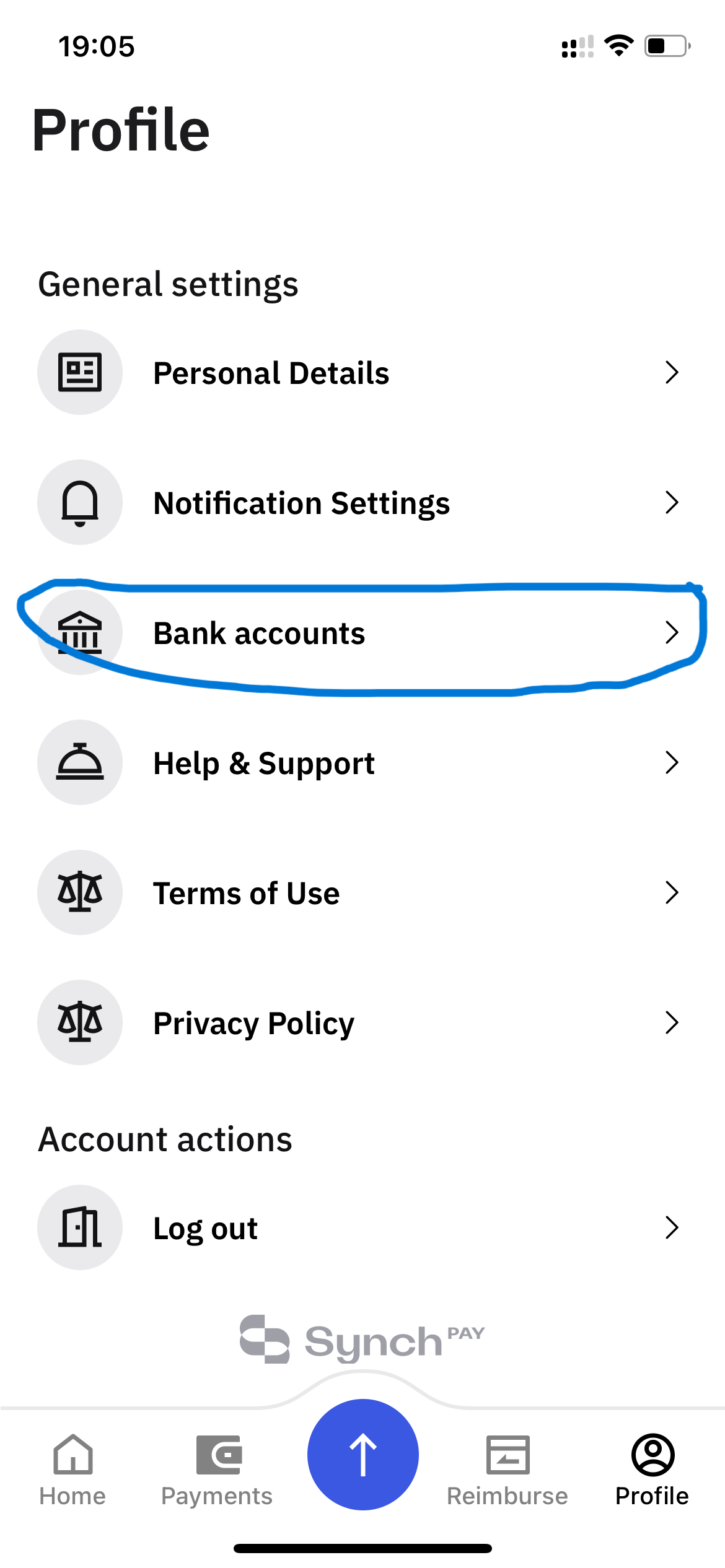Select Log out
This screenshot has height=1568, width=725.
pyautogui.click(x=362, y=1227)
